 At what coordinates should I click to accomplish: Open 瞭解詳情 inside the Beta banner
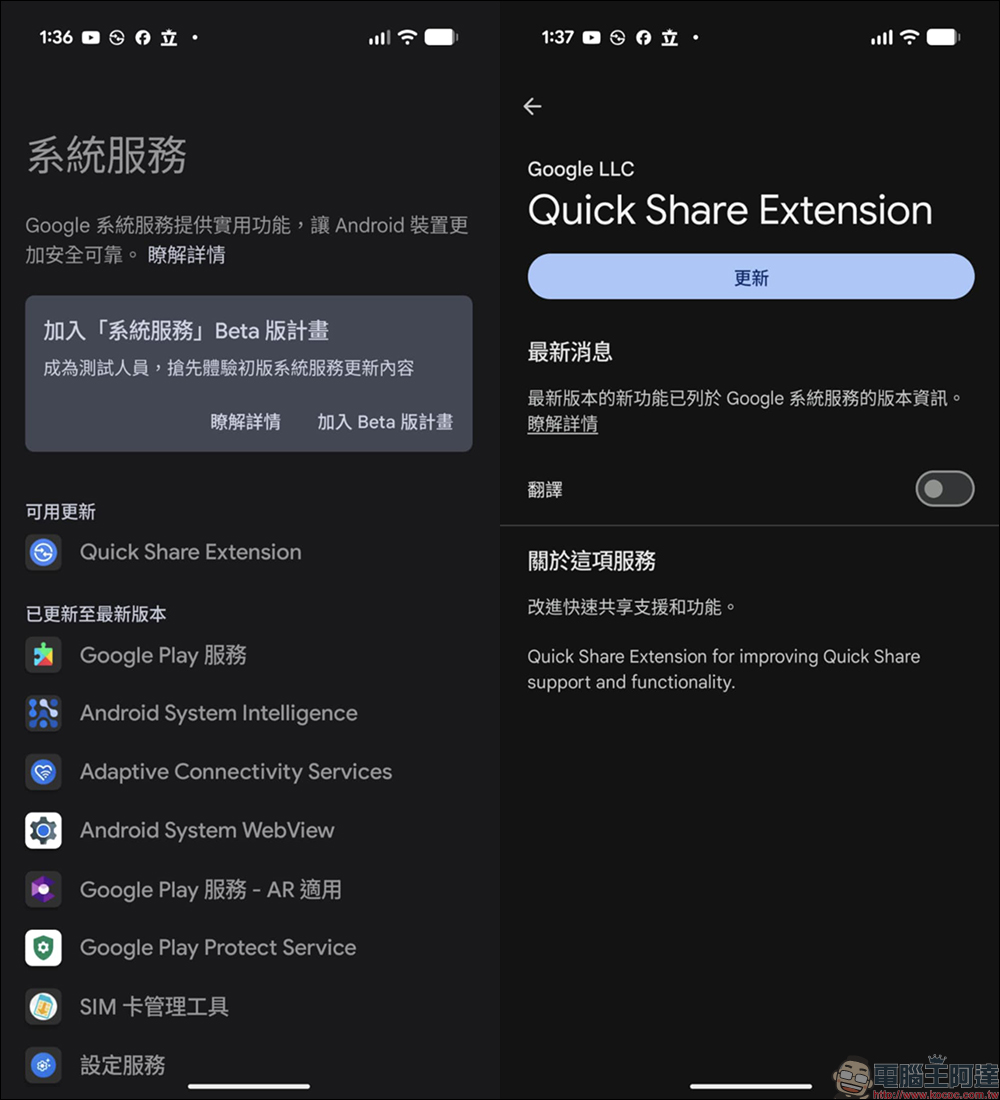246,422
